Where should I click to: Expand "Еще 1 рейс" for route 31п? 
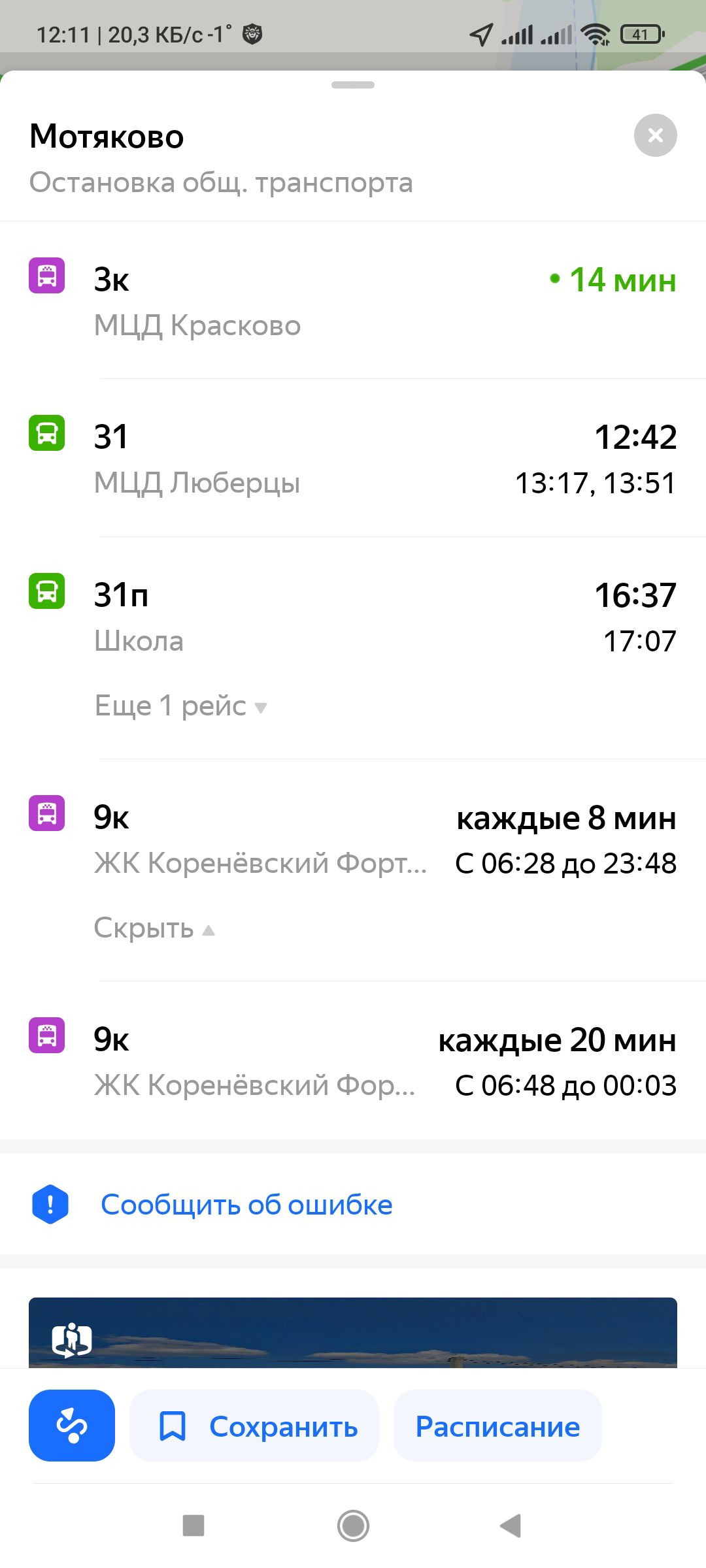coord(180,706)
